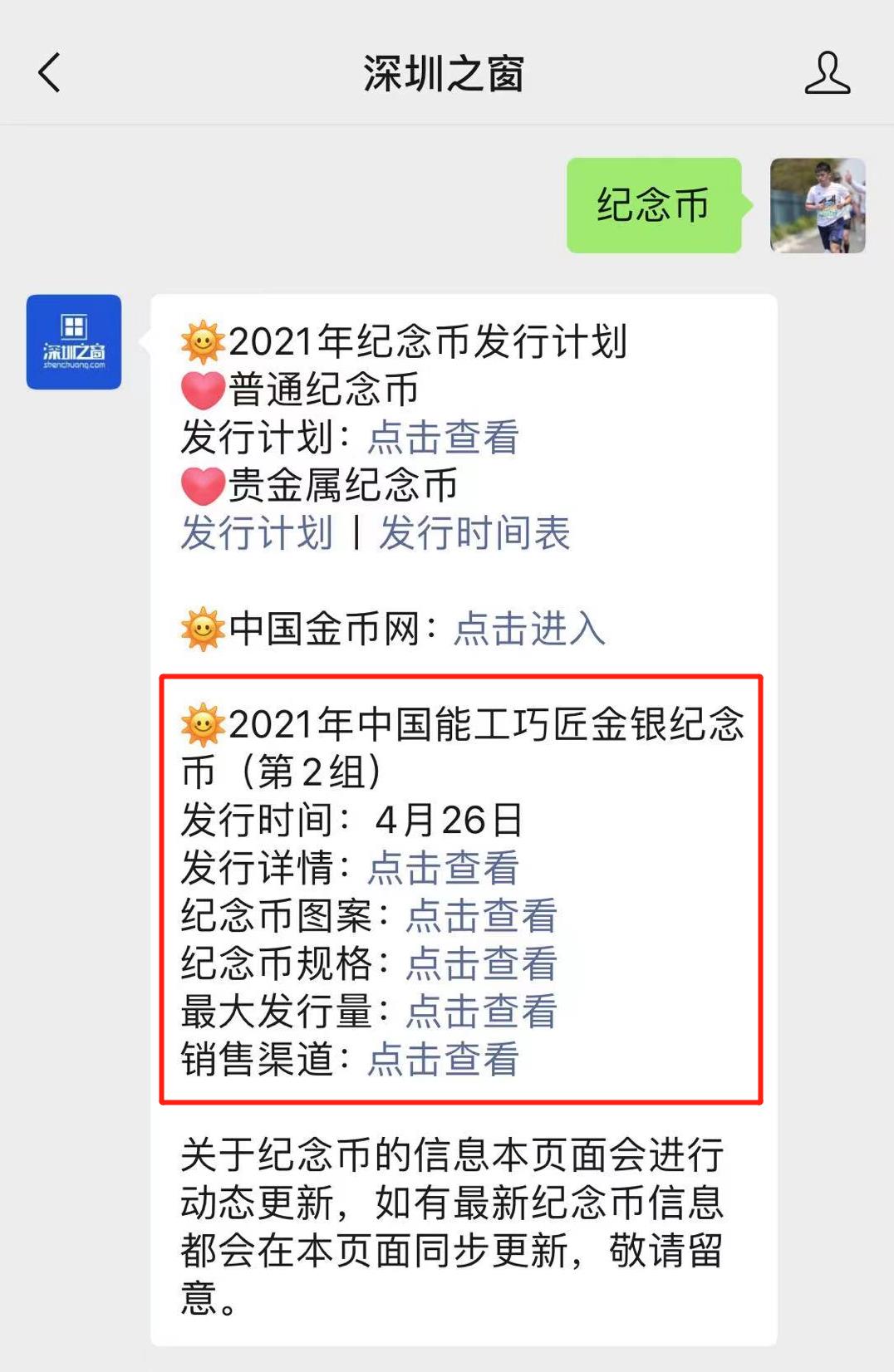The width and height of the screenshot is (894, 1372).
Task: Go back from the 深圳之窗 chat
Action: tap(50, 73)
